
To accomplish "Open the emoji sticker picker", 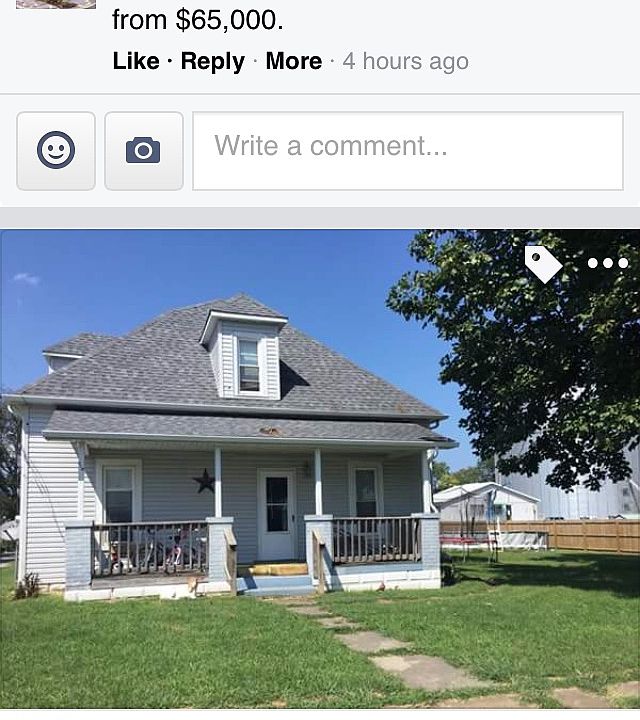I will point(56,151).
